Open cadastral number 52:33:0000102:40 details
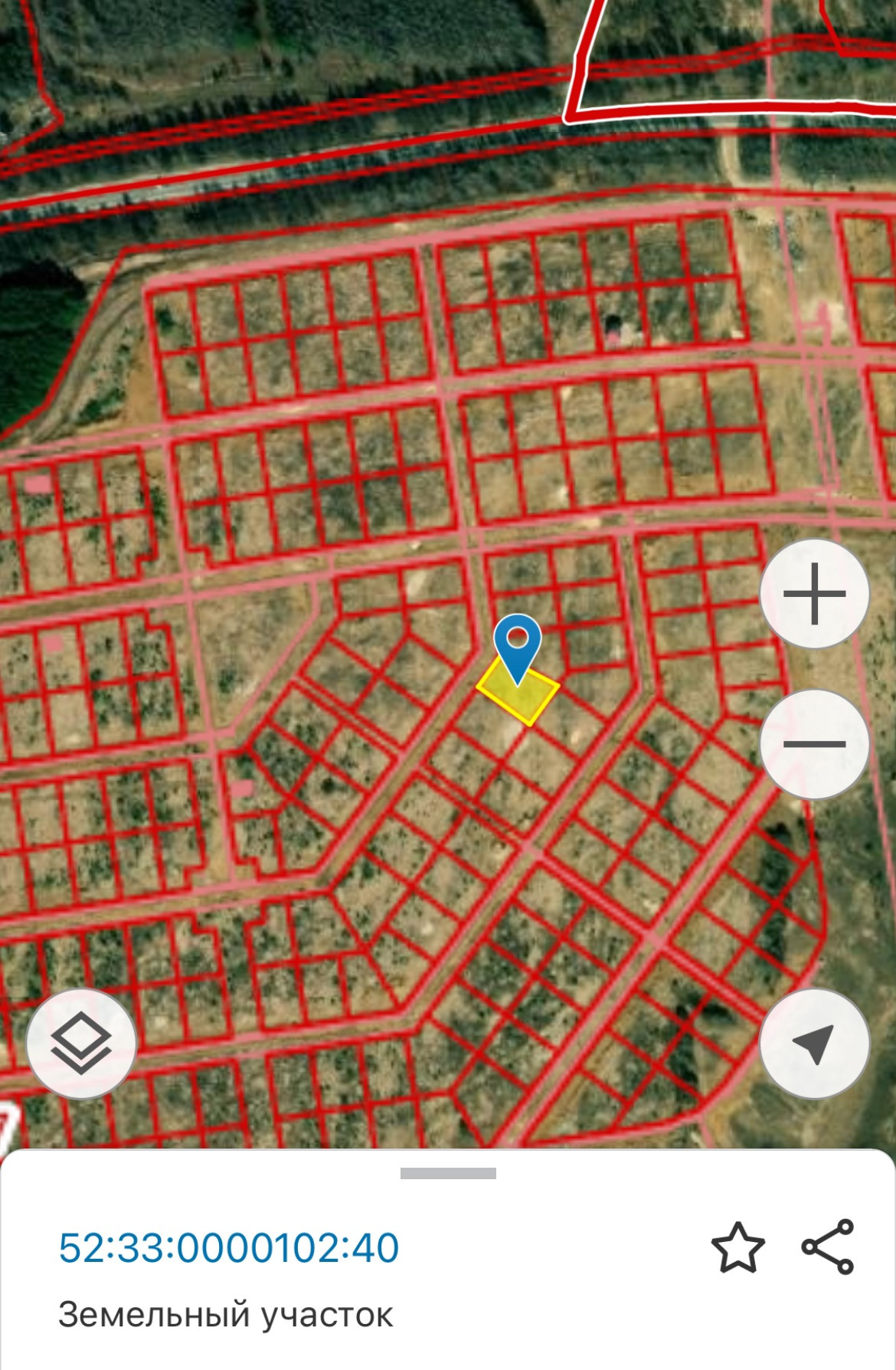Image resolution: width=896 pixels, height=1370 pixels. pos(228,1247)
